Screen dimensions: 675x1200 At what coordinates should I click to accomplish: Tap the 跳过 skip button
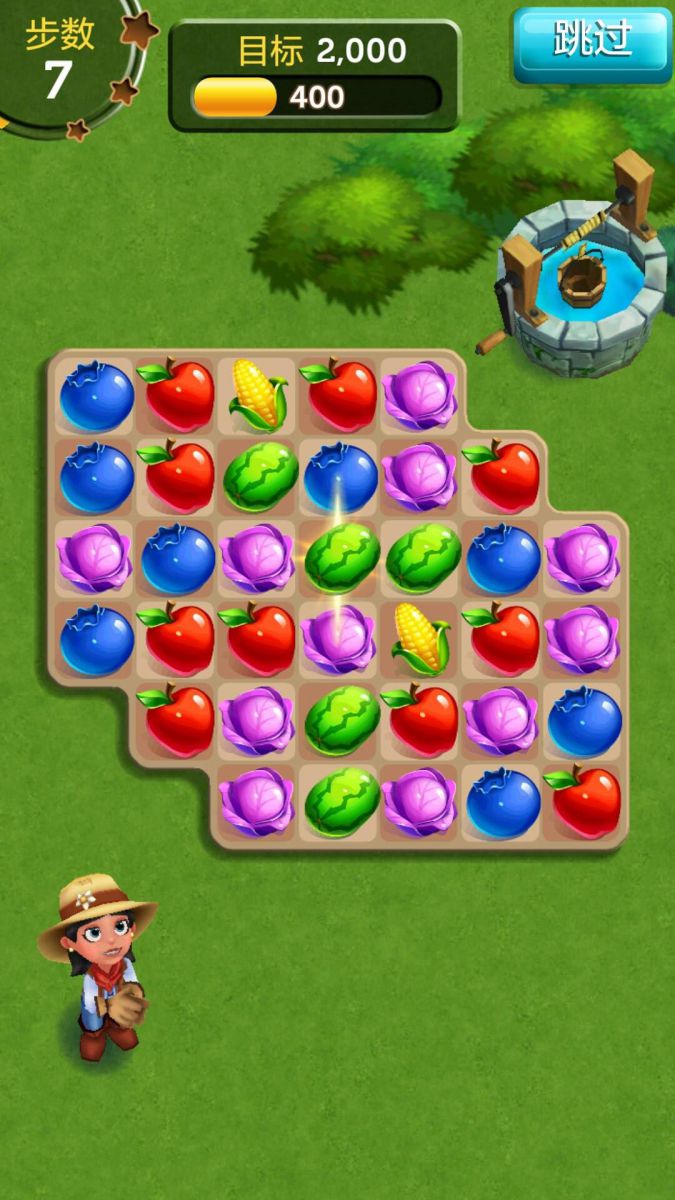(591, 42)
